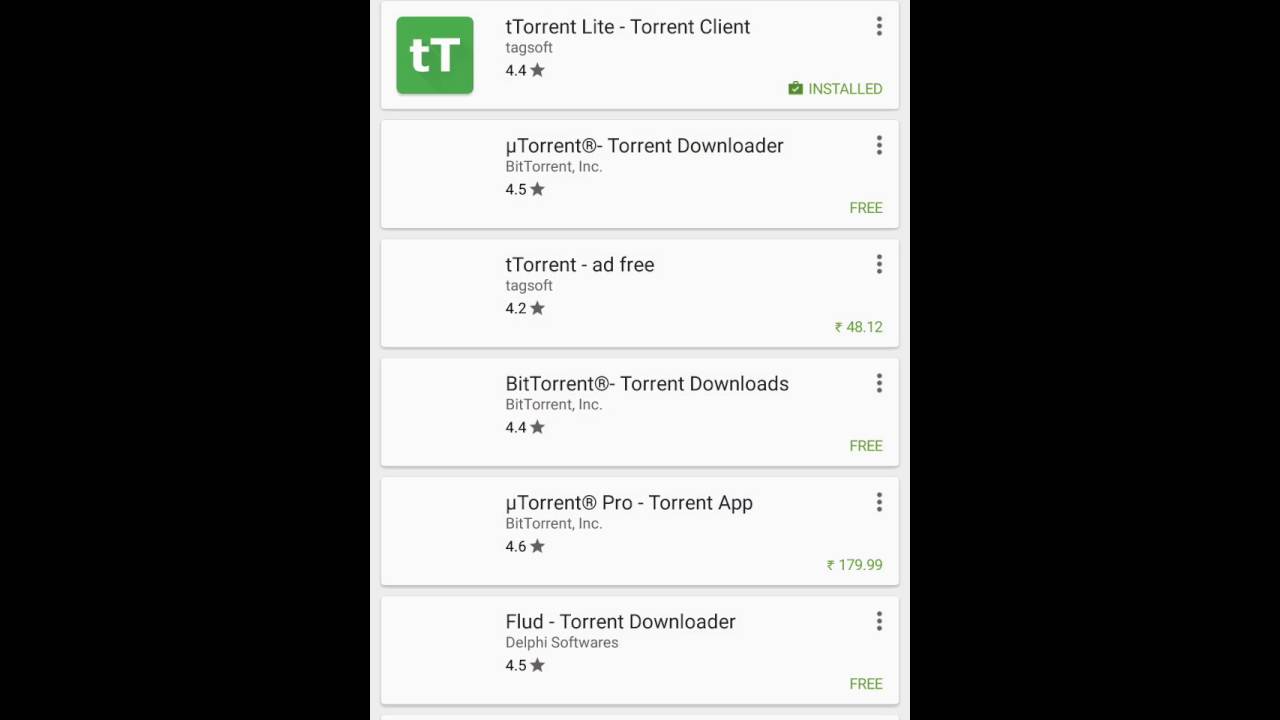The image size is (1280, 720).
Task: Open overflow menu for tTorrent - ad free
Action: (879, 265)
